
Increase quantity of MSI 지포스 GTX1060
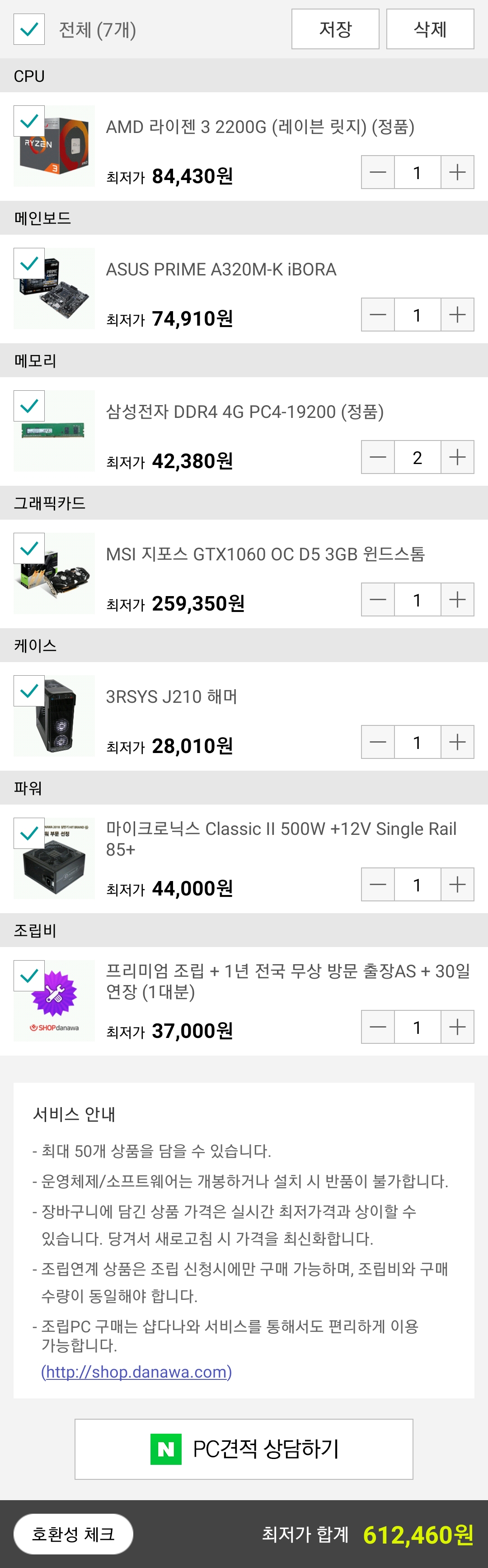click(x=457, y=600)
